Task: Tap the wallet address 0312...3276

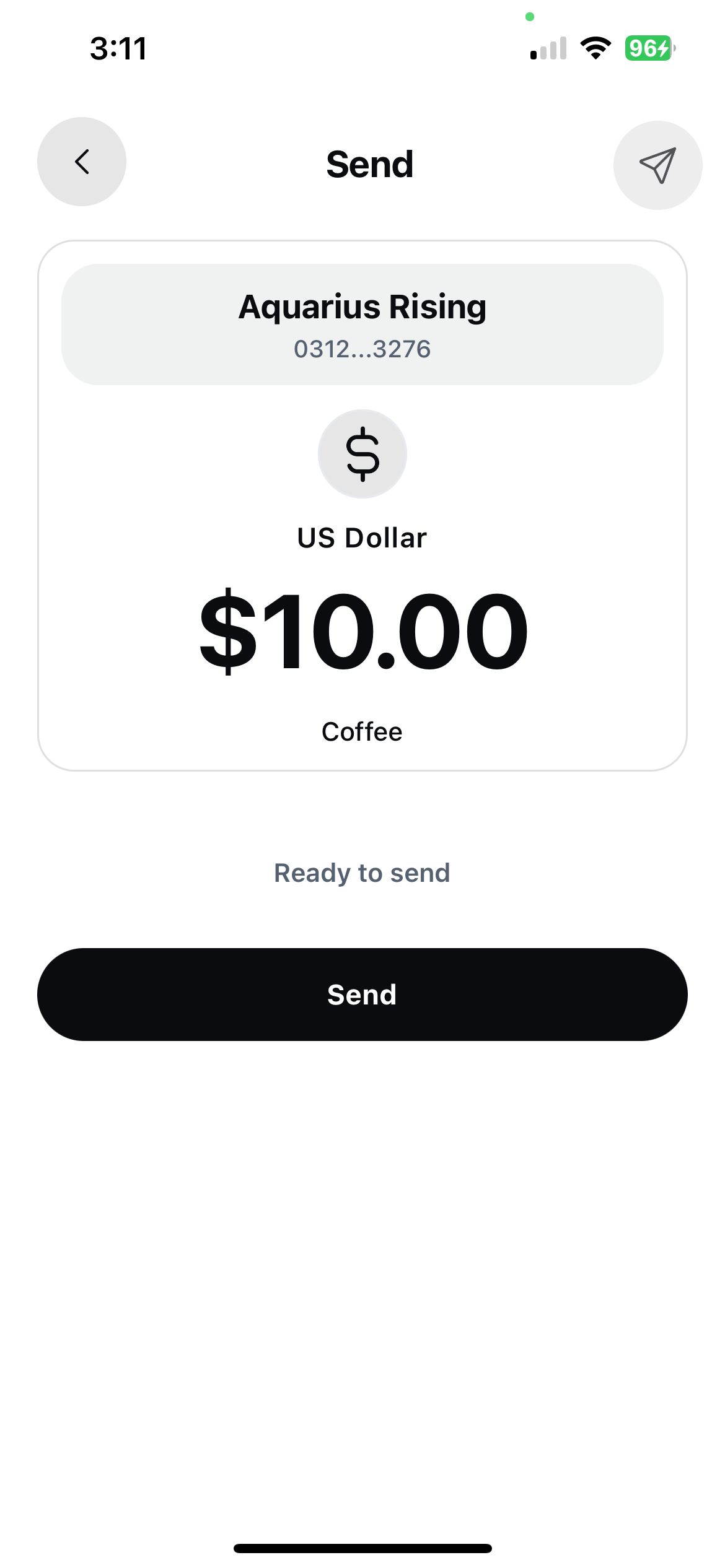Action: click(362, 350)
